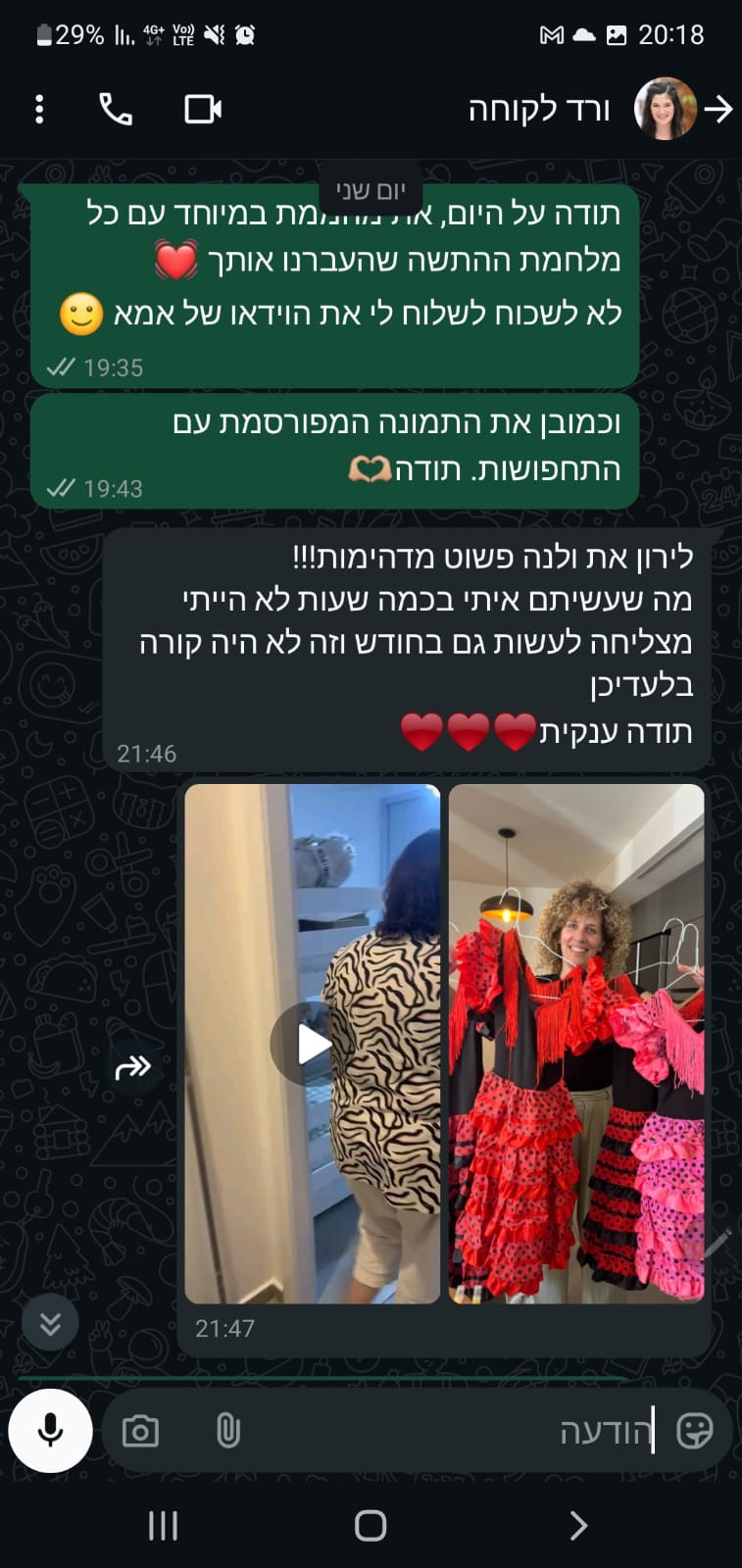Image resolution: width=742 pixels, height=1568 pixels.
Task: Open recent apps from the navigation bar
Action: 163,1525
